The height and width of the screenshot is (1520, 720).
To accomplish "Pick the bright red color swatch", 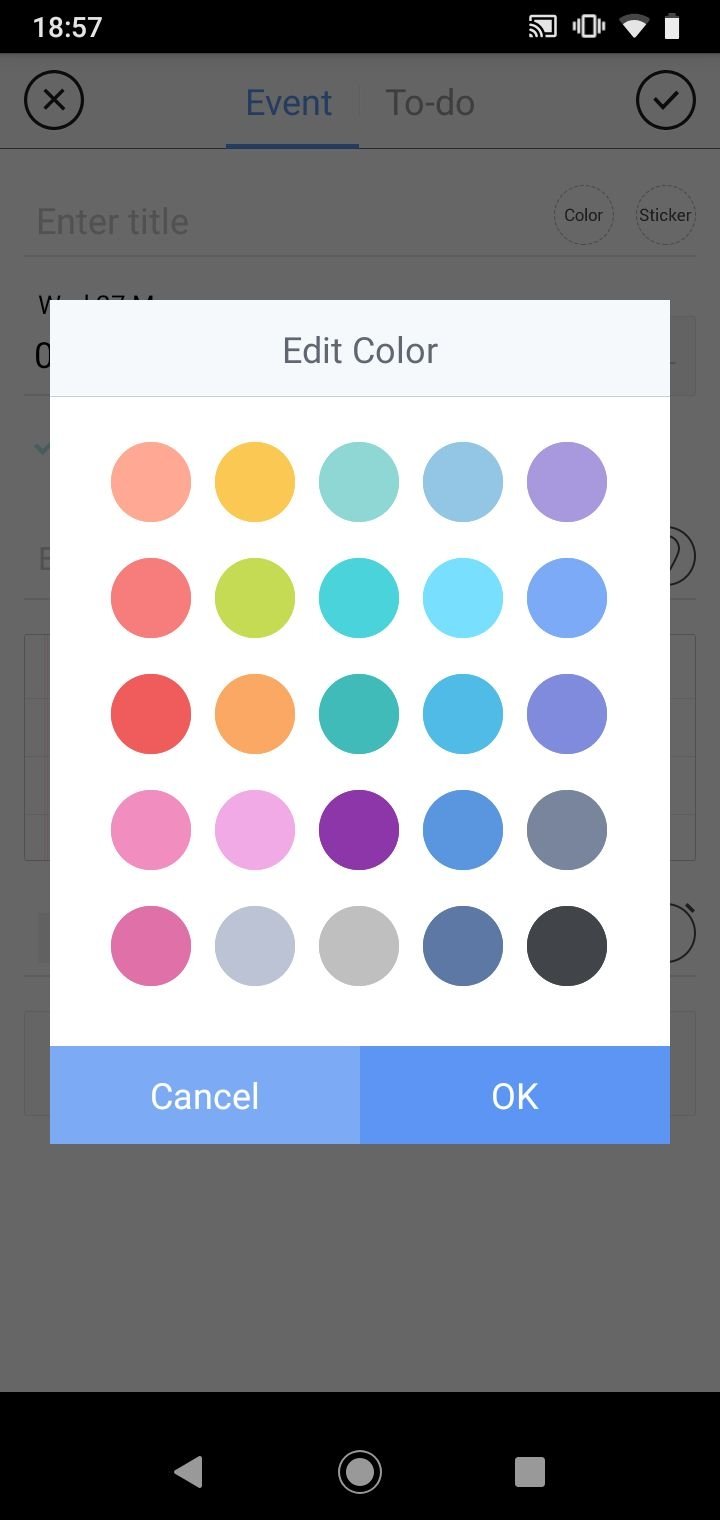I will (x=151, y=714).
